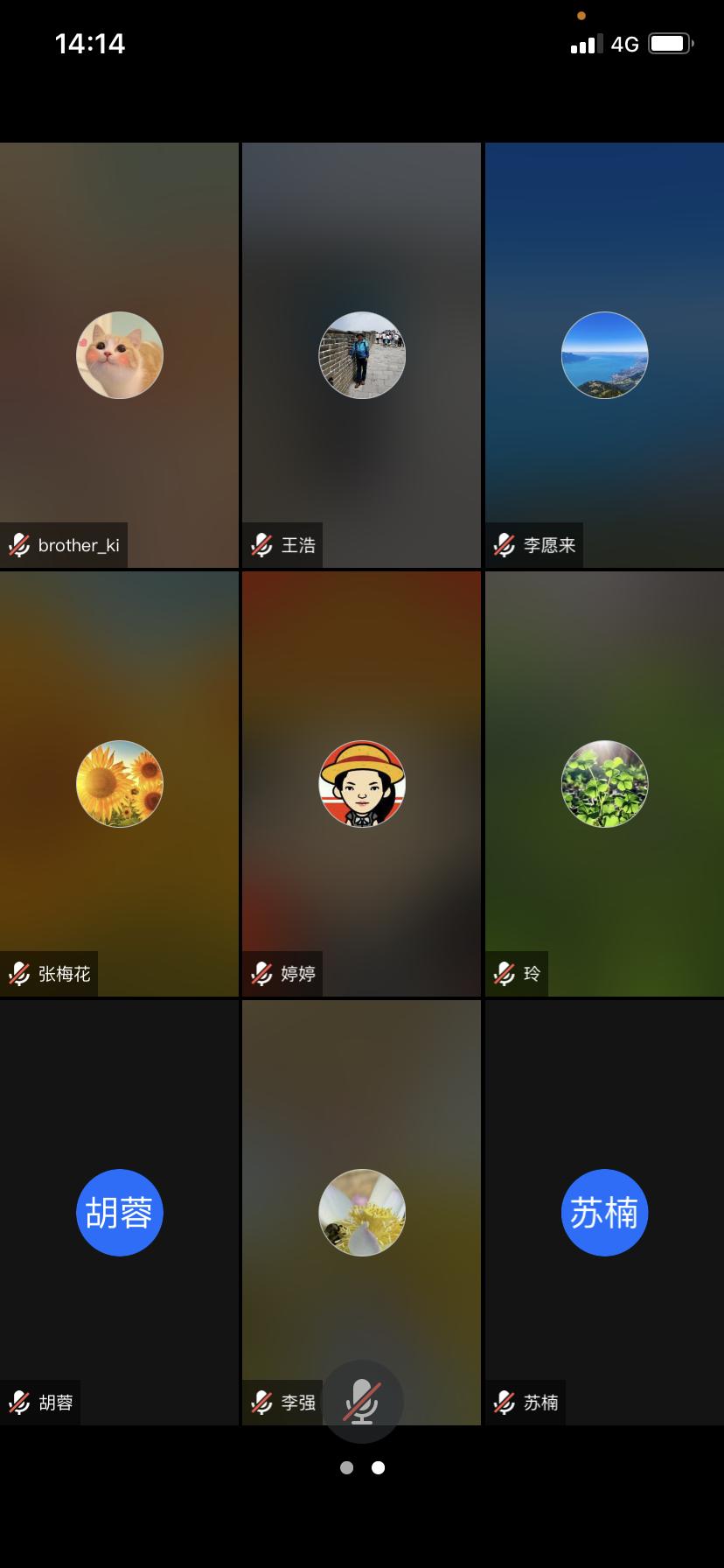Image resolution: width=724 pixels, height=1568 pixels.
Task: Tap the floating microphone mute button
Action: pyautogui.click(x=362, y=1401)
